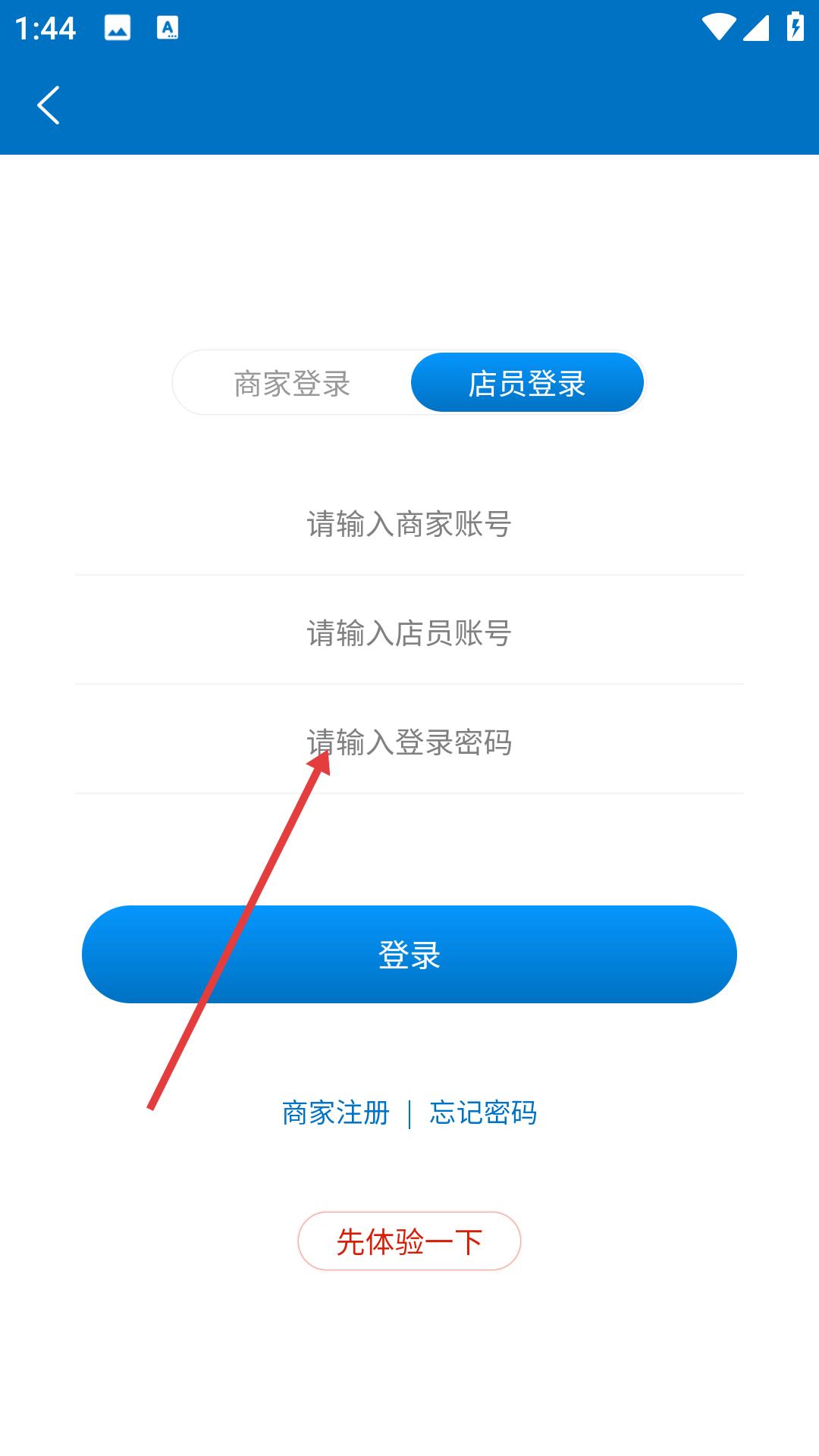Open the 商家注册 link
The height and width of the screenshot is (1456, 819).
pos(335,1113)
